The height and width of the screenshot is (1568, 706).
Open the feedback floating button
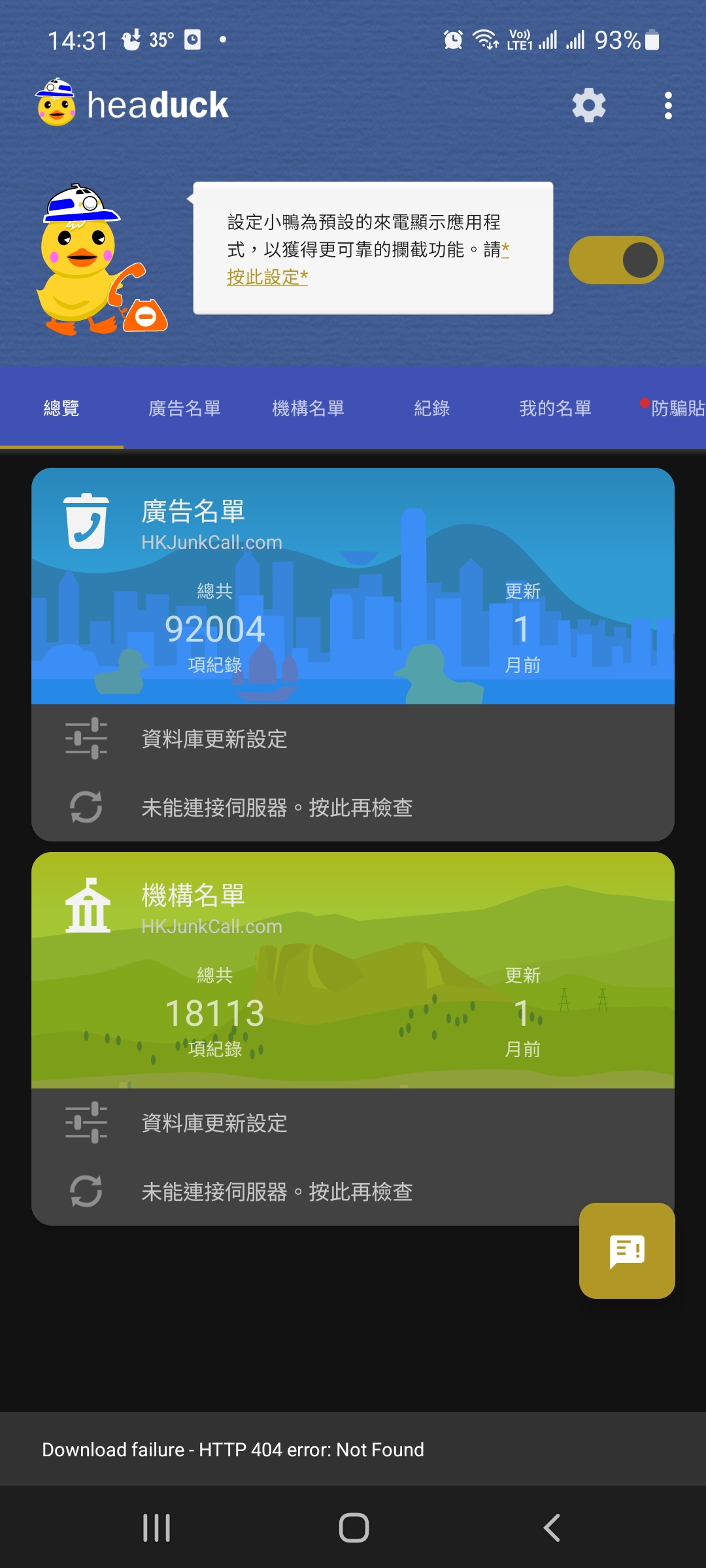tap(627, 1250)
